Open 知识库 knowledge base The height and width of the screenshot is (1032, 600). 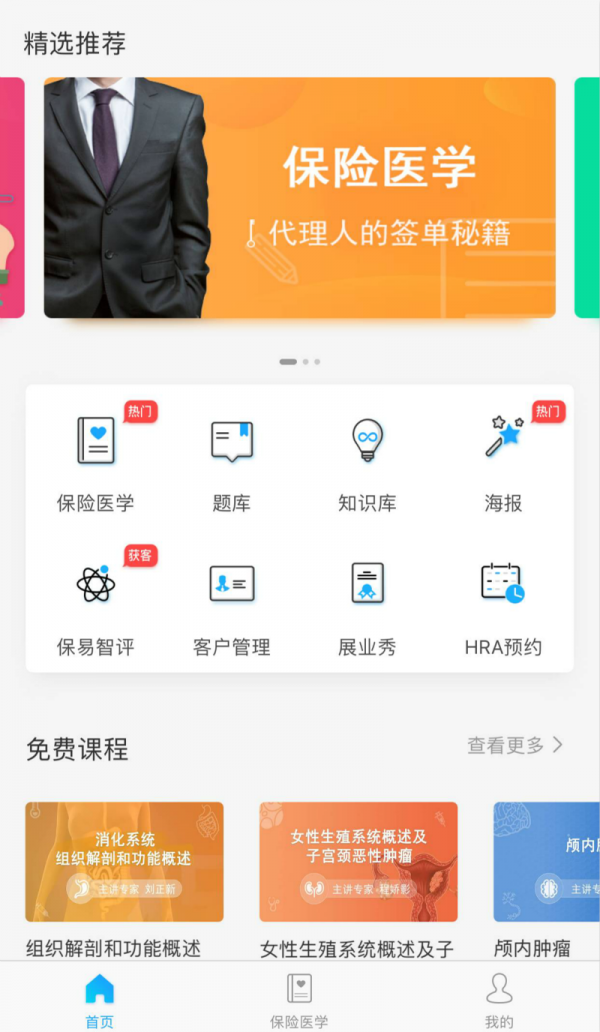(x=367, y=462)
